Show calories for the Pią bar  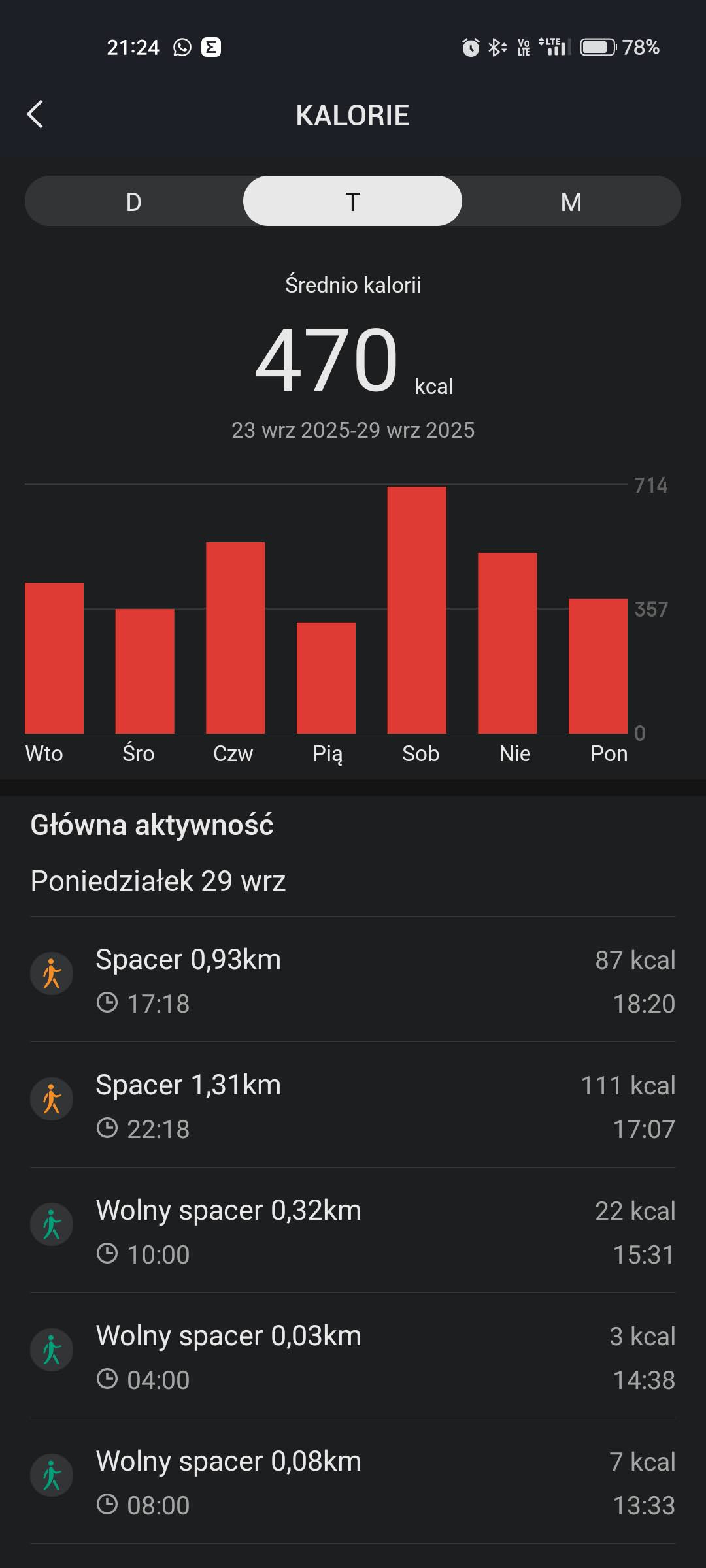(326, 678)
